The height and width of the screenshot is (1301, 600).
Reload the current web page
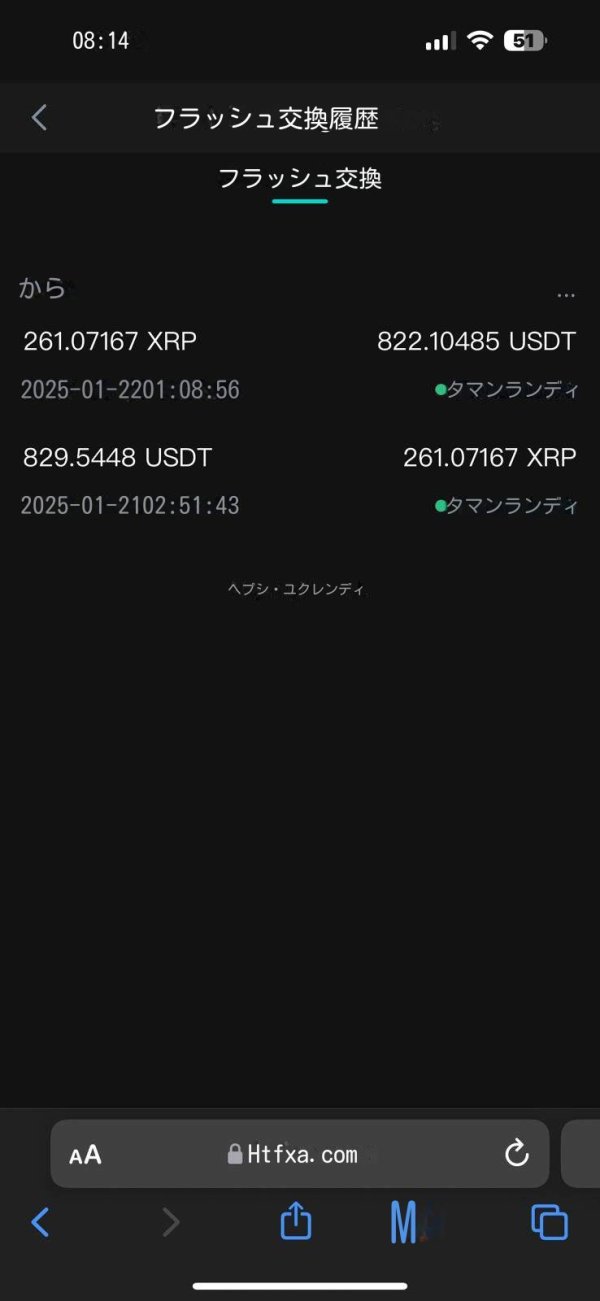click(x=516, y=1155)
